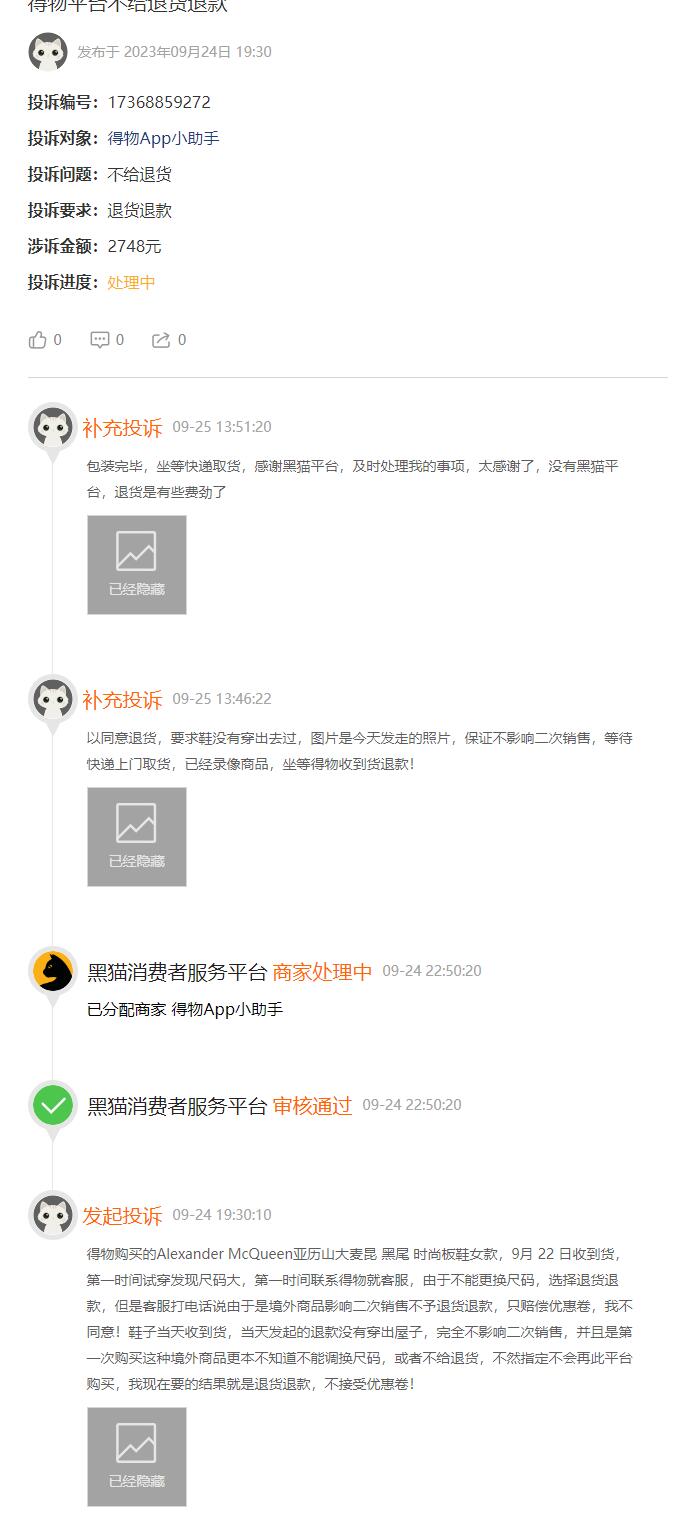The height and width of the screenshot is (1529, 683).
Task: View hidden image in the original 发起投诉 post
Action: (x=137, y=1457)
